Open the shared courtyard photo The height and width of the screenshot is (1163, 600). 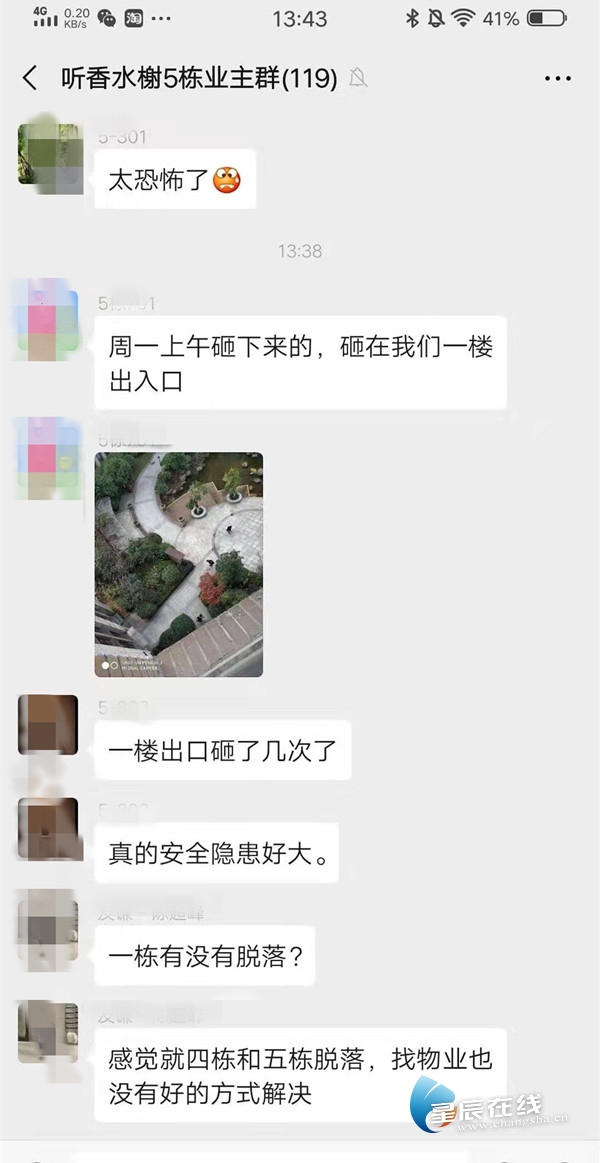click(x=179, y=564)
